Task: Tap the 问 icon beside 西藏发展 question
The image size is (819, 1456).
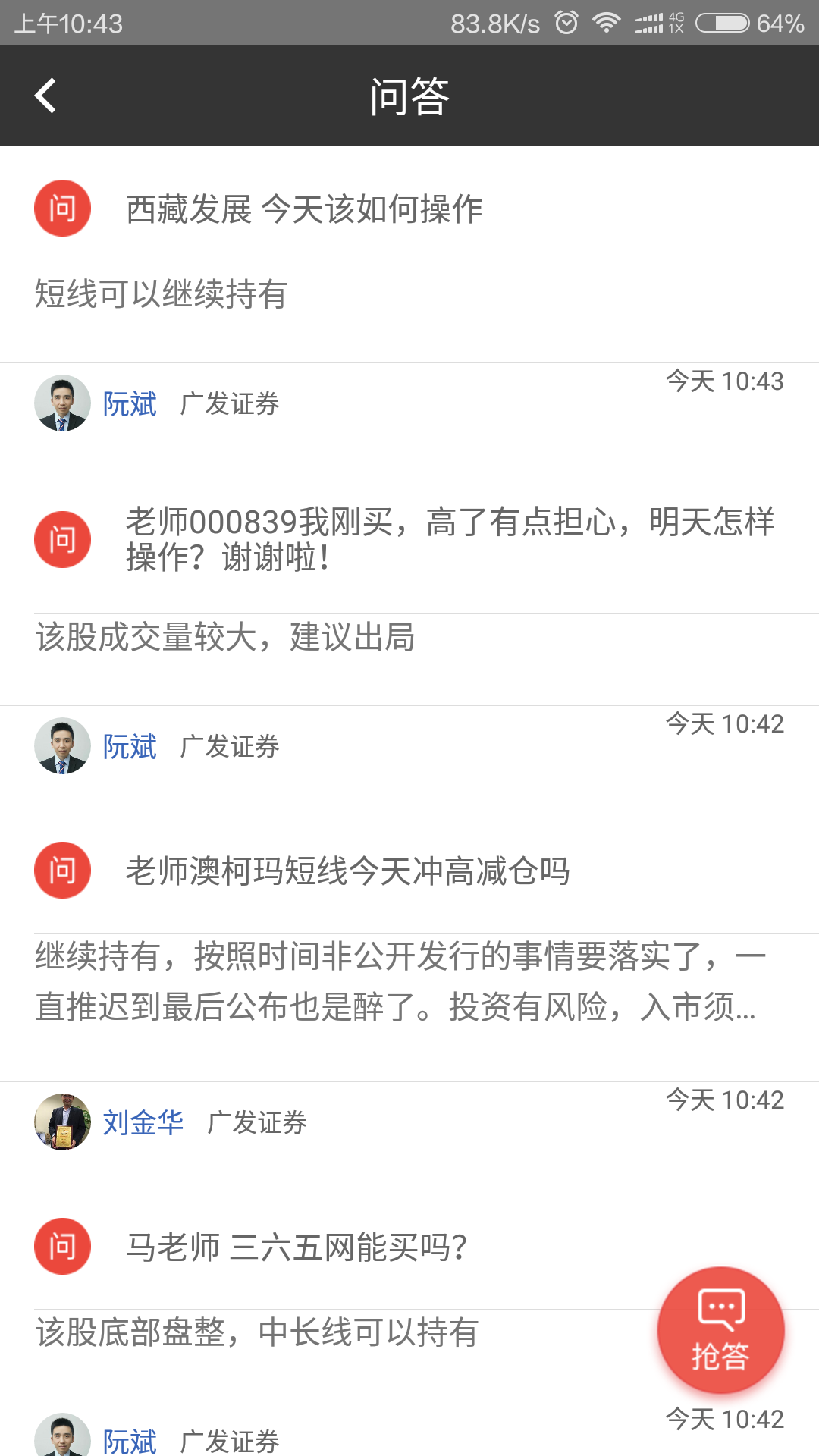Action: point(62,206)
